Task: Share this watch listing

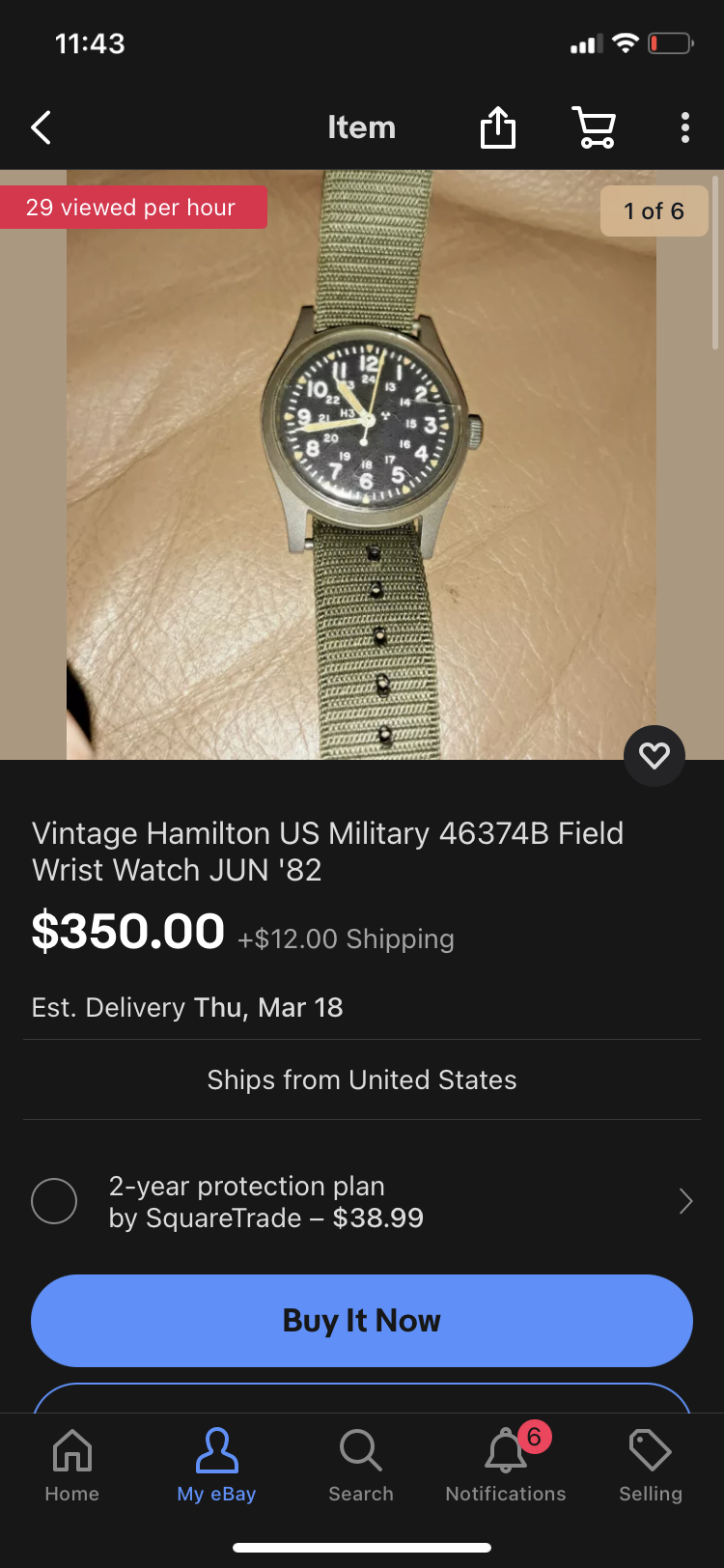Action: coord(498,127)
